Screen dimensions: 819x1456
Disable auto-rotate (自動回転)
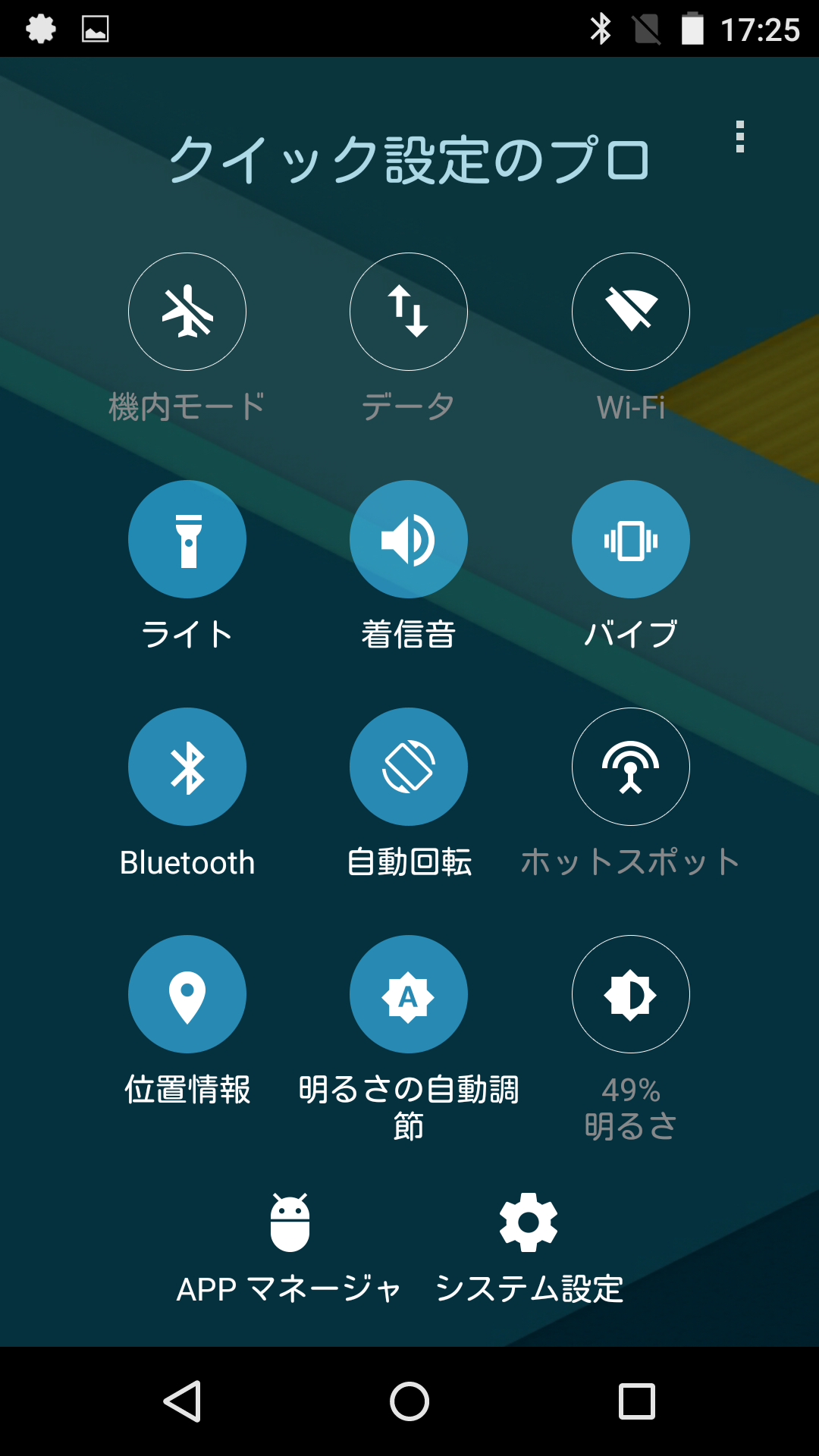(x=409, y=767)
